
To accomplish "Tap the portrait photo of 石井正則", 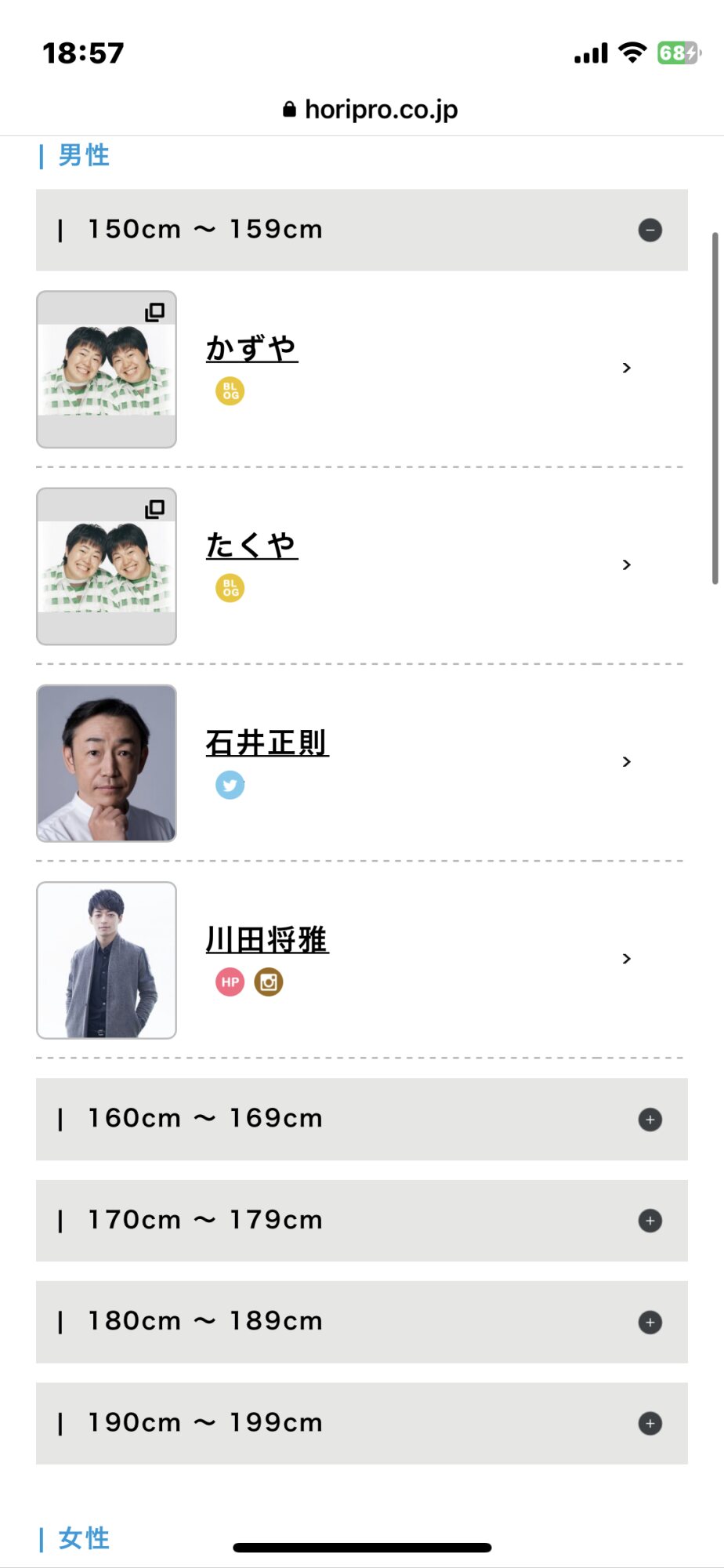I will [x=107, y=764].
